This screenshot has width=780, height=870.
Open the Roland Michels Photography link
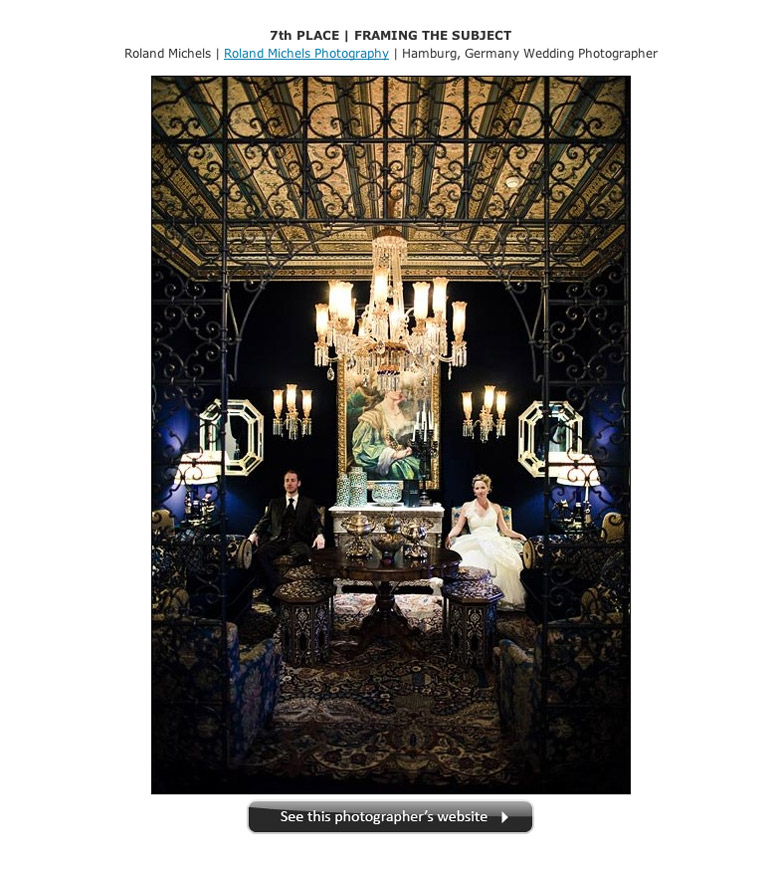point(306,54)
